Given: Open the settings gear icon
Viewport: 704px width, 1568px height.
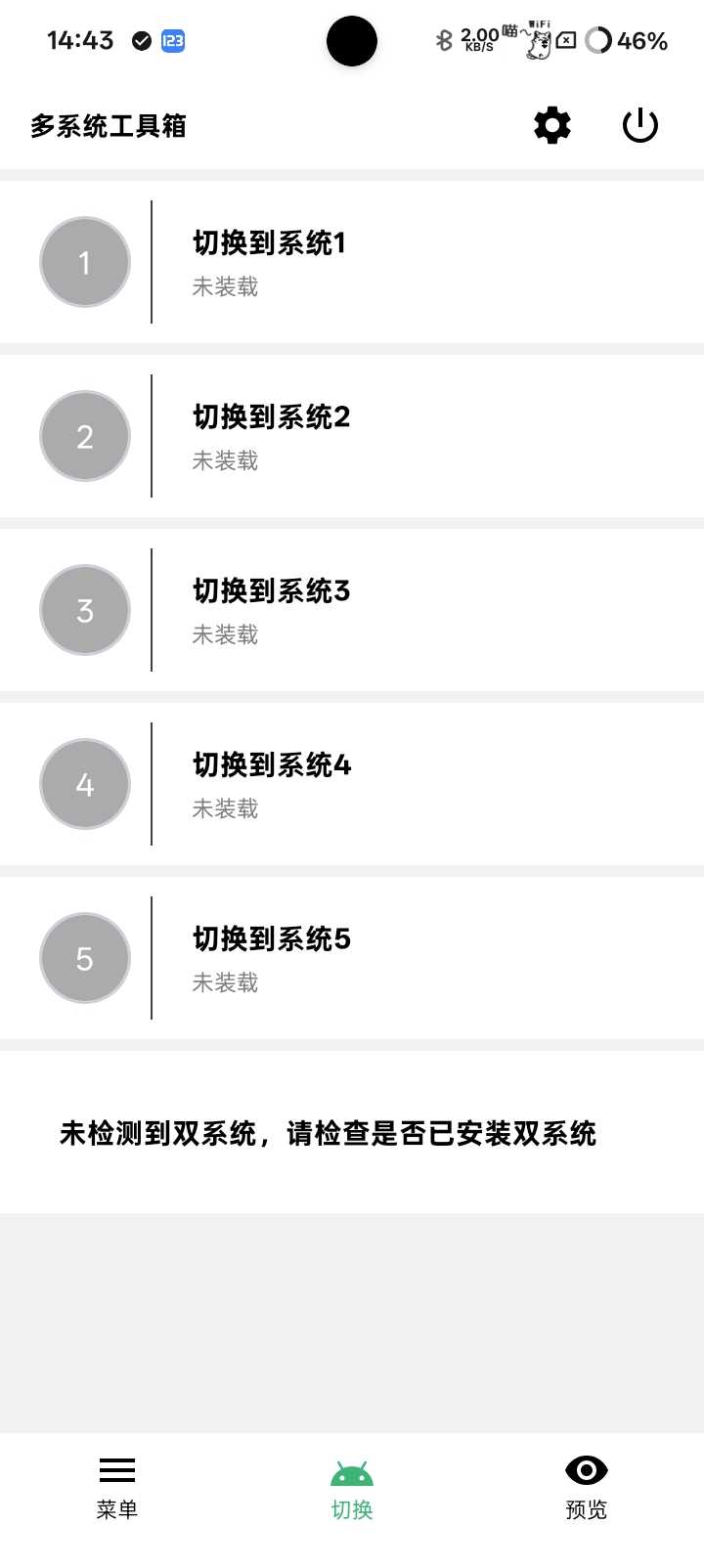Looking at the screenshot, I should 552,126.
